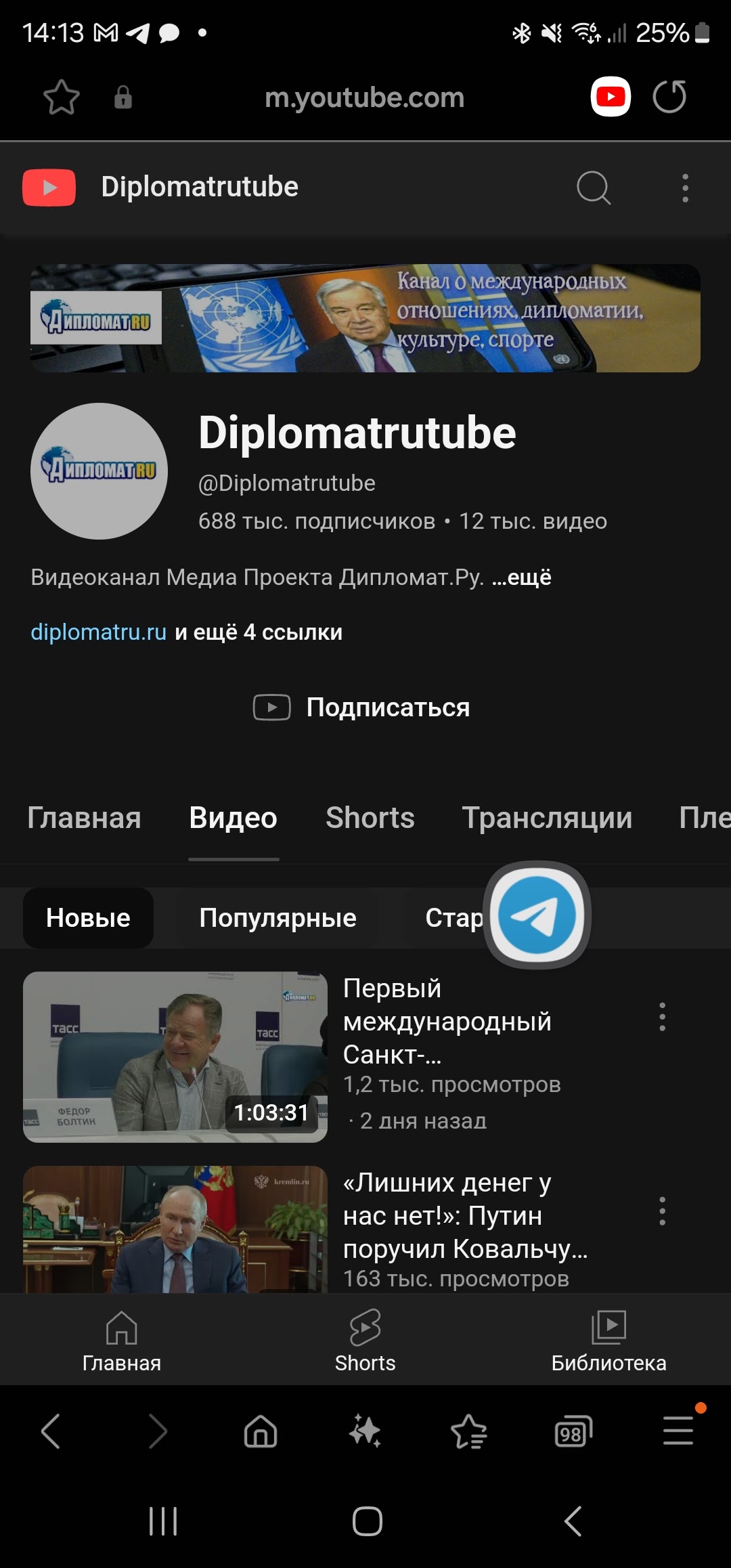Go to Библиотека in the bottom bar

point(608,1341)
